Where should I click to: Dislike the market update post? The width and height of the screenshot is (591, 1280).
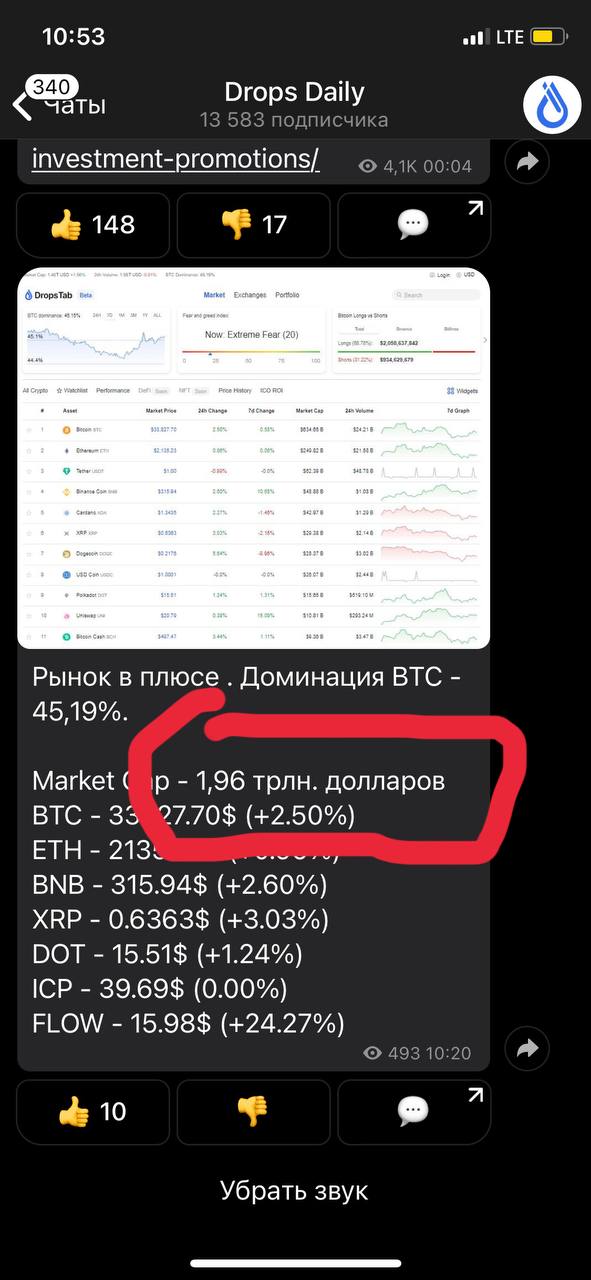[x=253, y=1111]
